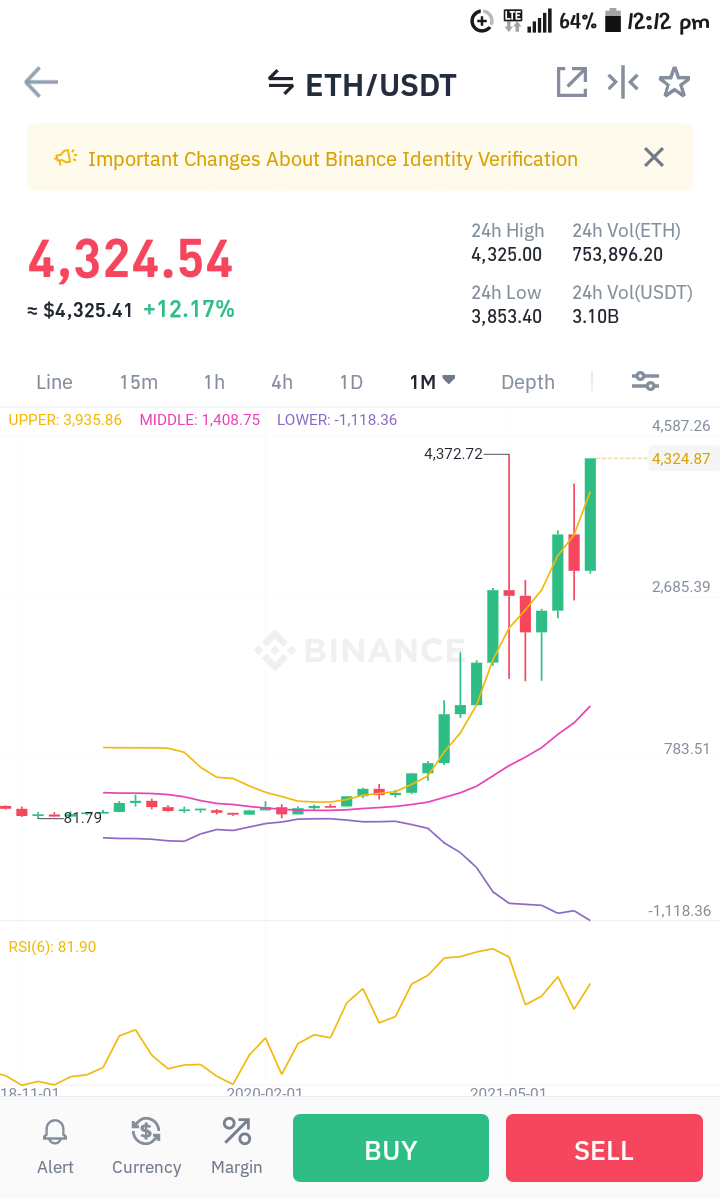The image size is (720, 1199).
Task: Go back using the top-left arrow
Action: [x=41, y=83]
